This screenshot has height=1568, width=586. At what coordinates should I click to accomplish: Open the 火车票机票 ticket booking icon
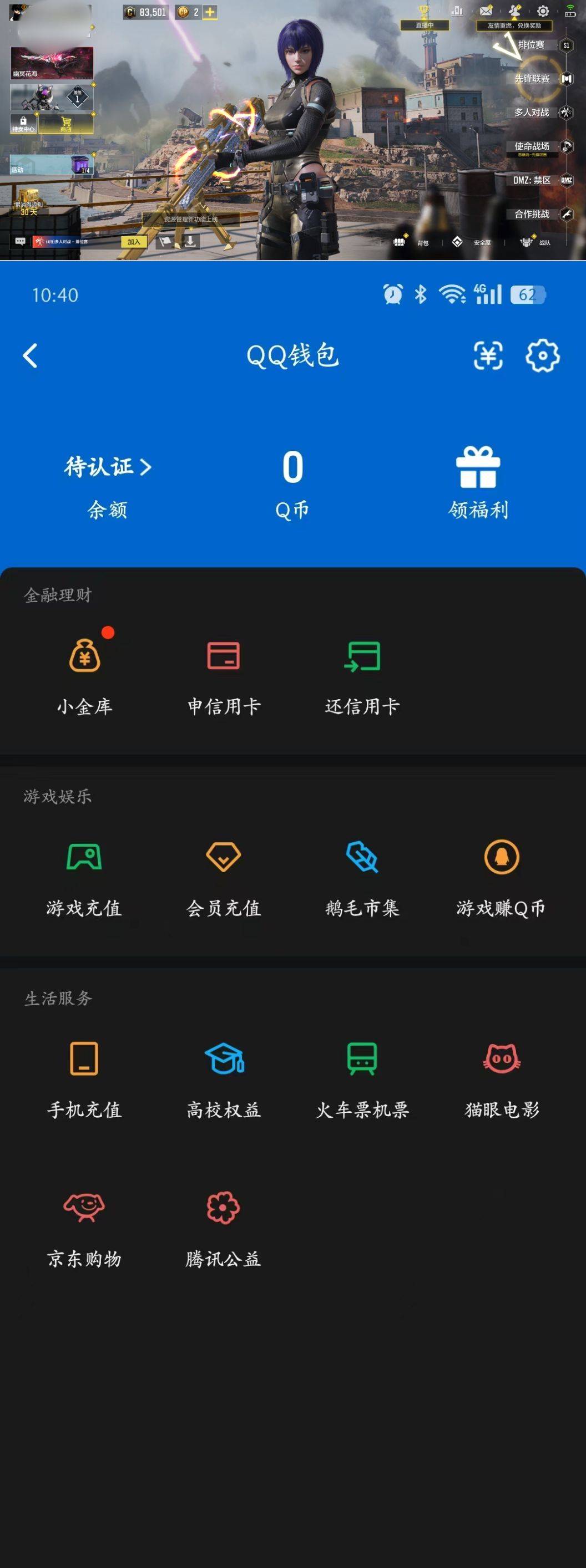[x=362, y=1059]
